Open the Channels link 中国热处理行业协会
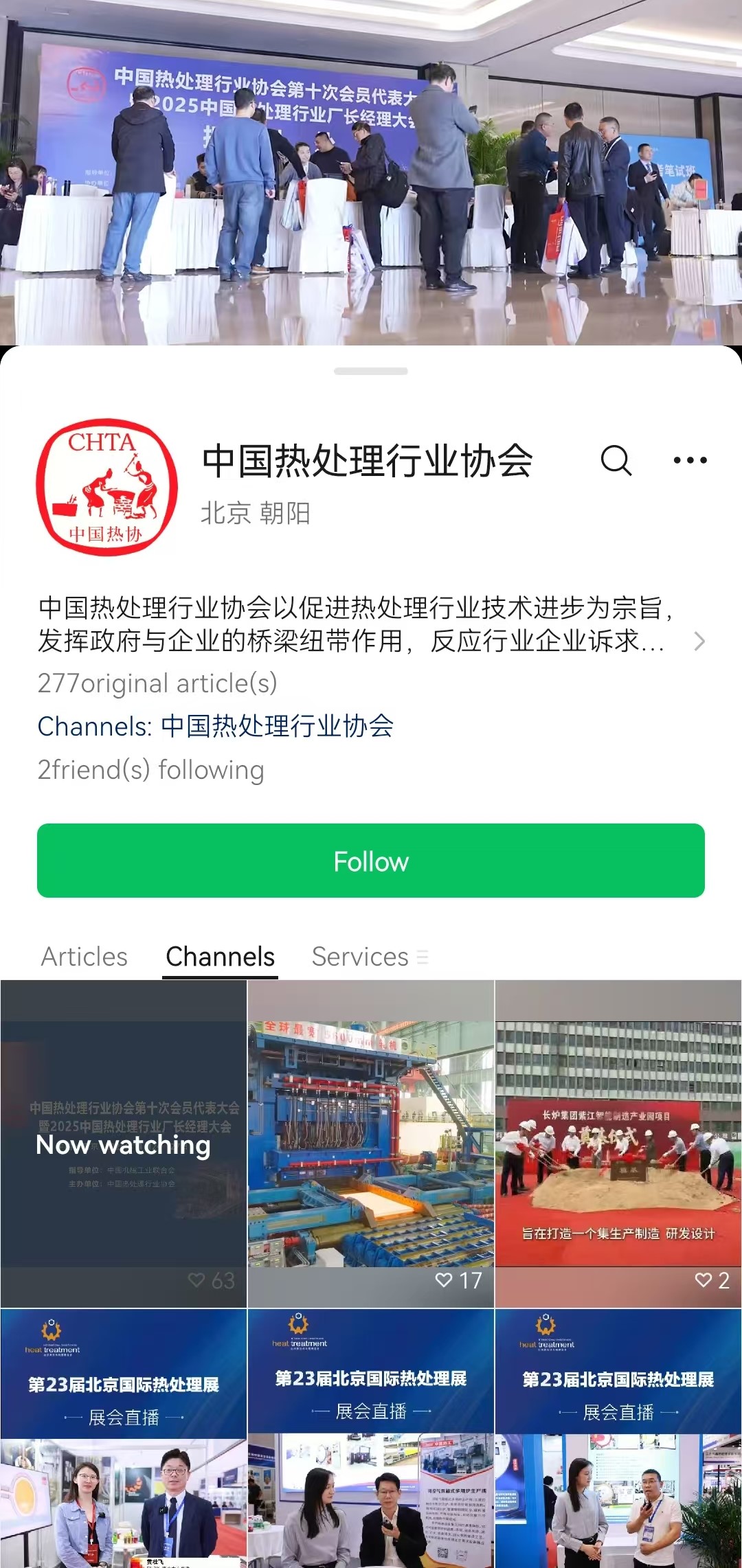Image resolution: width=742 pixels, height=1568 pixels. [277, 726]
